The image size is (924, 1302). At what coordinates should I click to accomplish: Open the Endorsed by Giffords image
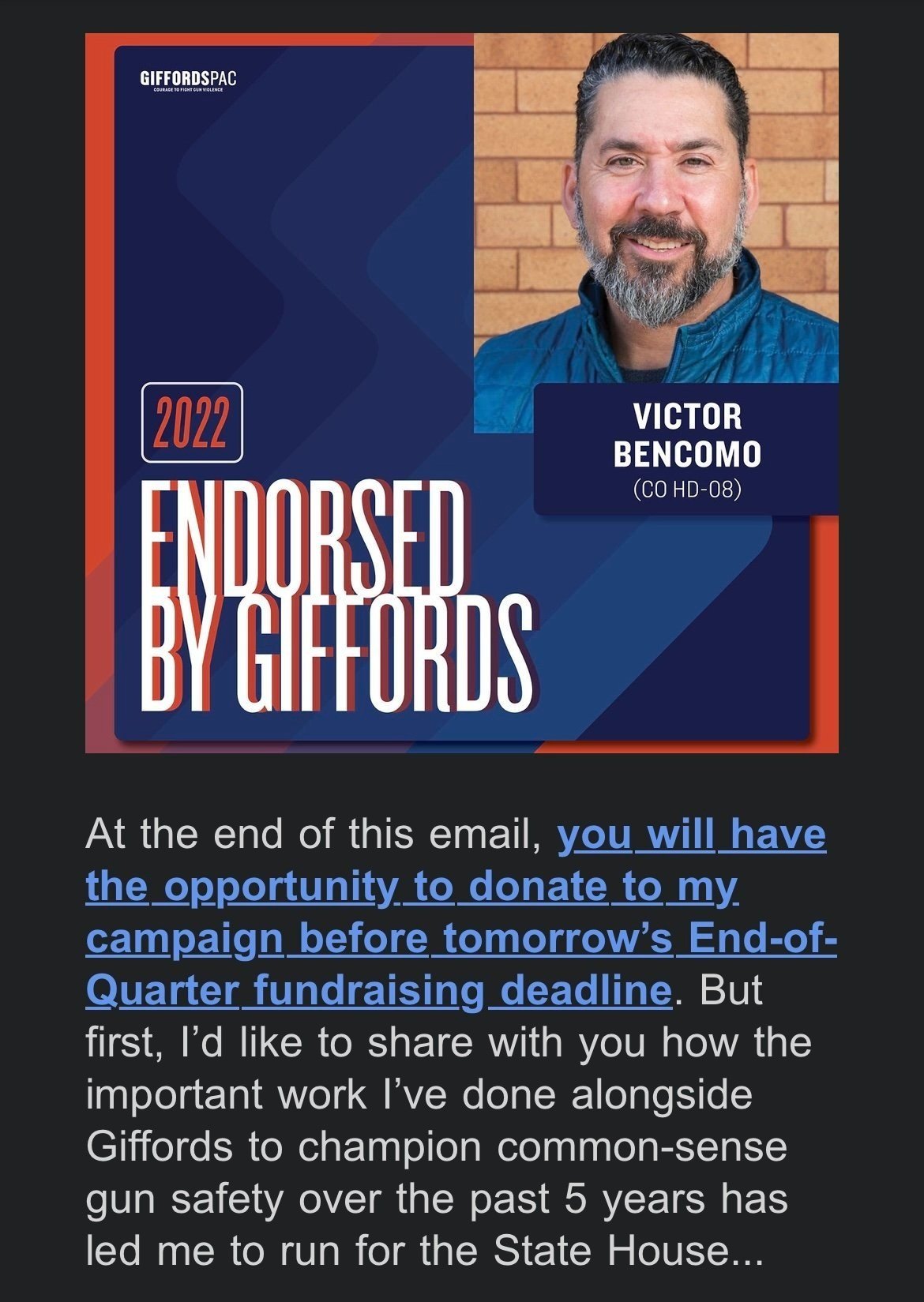pos(462,393)
